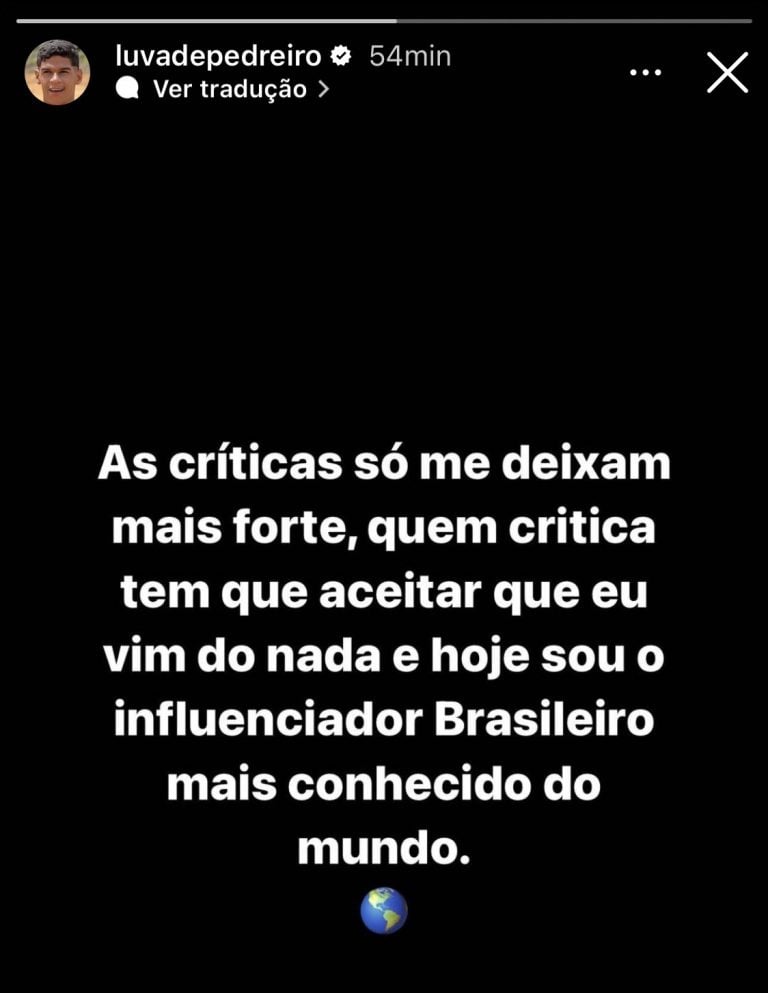Close the story viewer

pyautogui.click(x=727, y=72)
